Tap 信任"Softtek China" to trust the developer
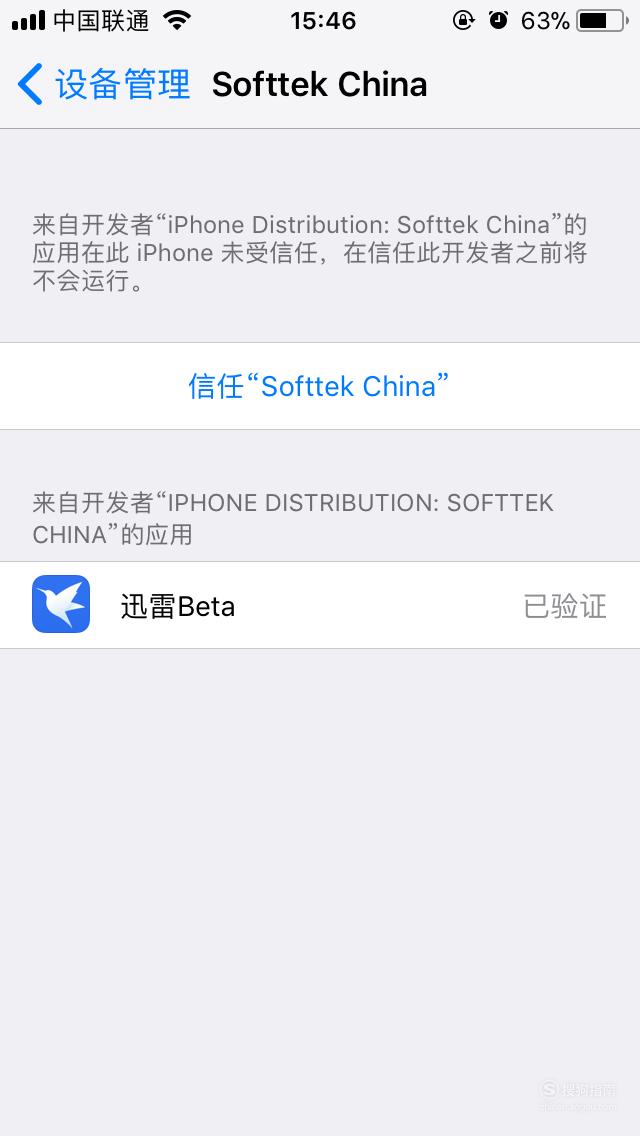Screen dimensions: 640x1136 click(x=320, y=386)
